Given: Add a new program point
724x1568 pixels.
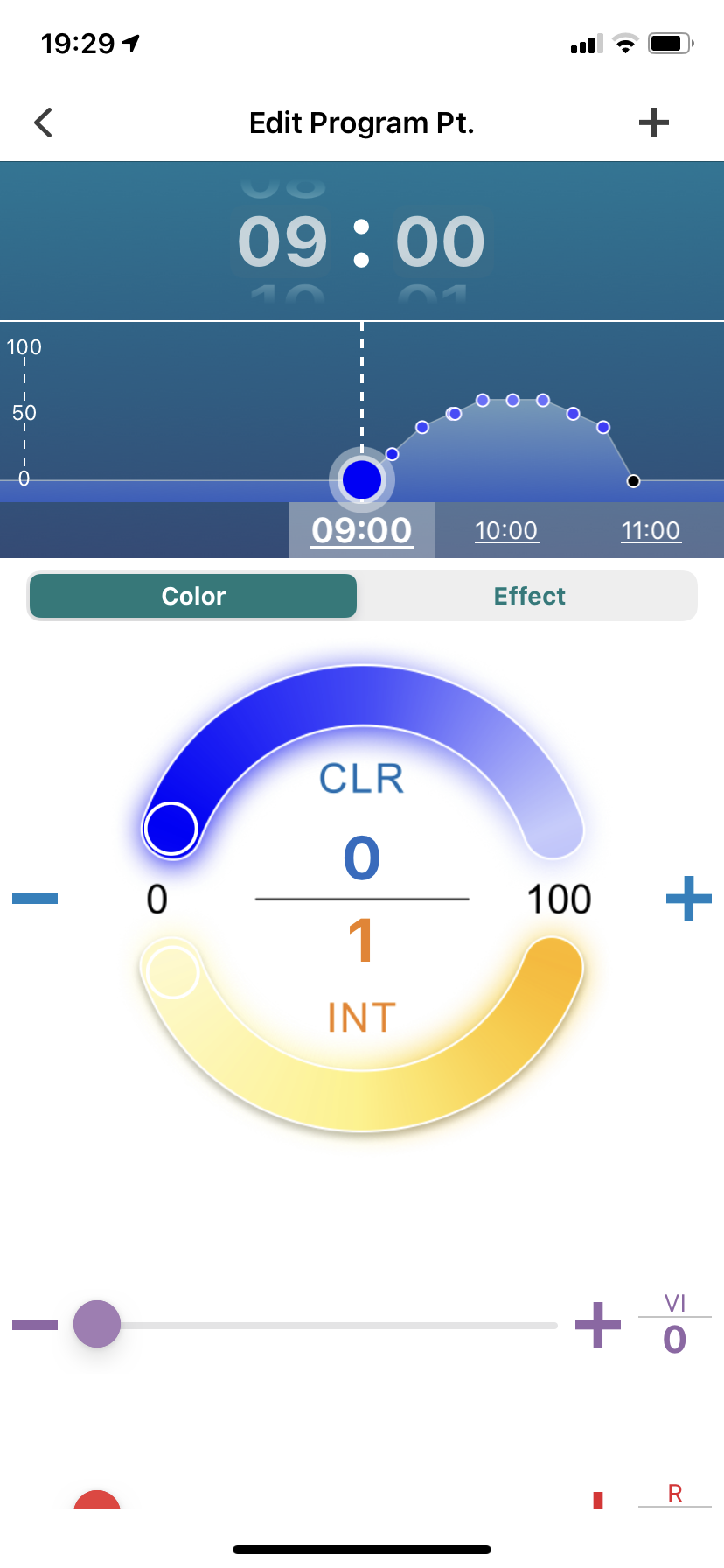Looking at the screenshot, I should (x=653, y=122).
